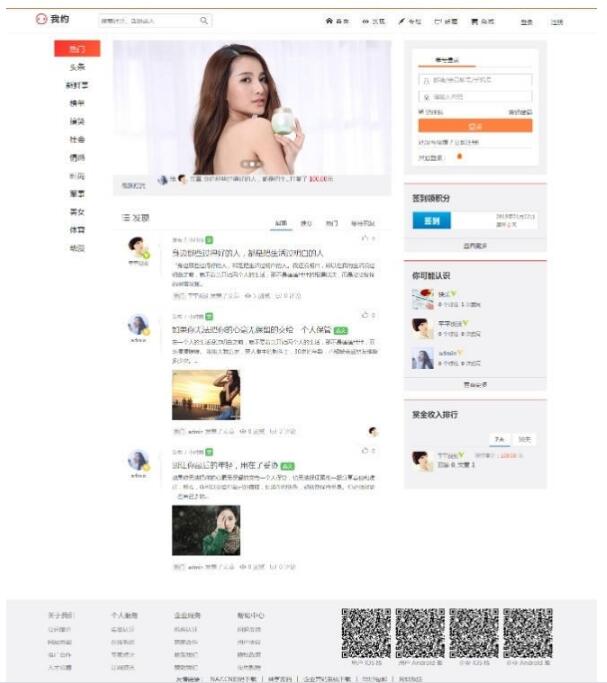Open the green-dress photo in the third post

click(x=205, y=529)
